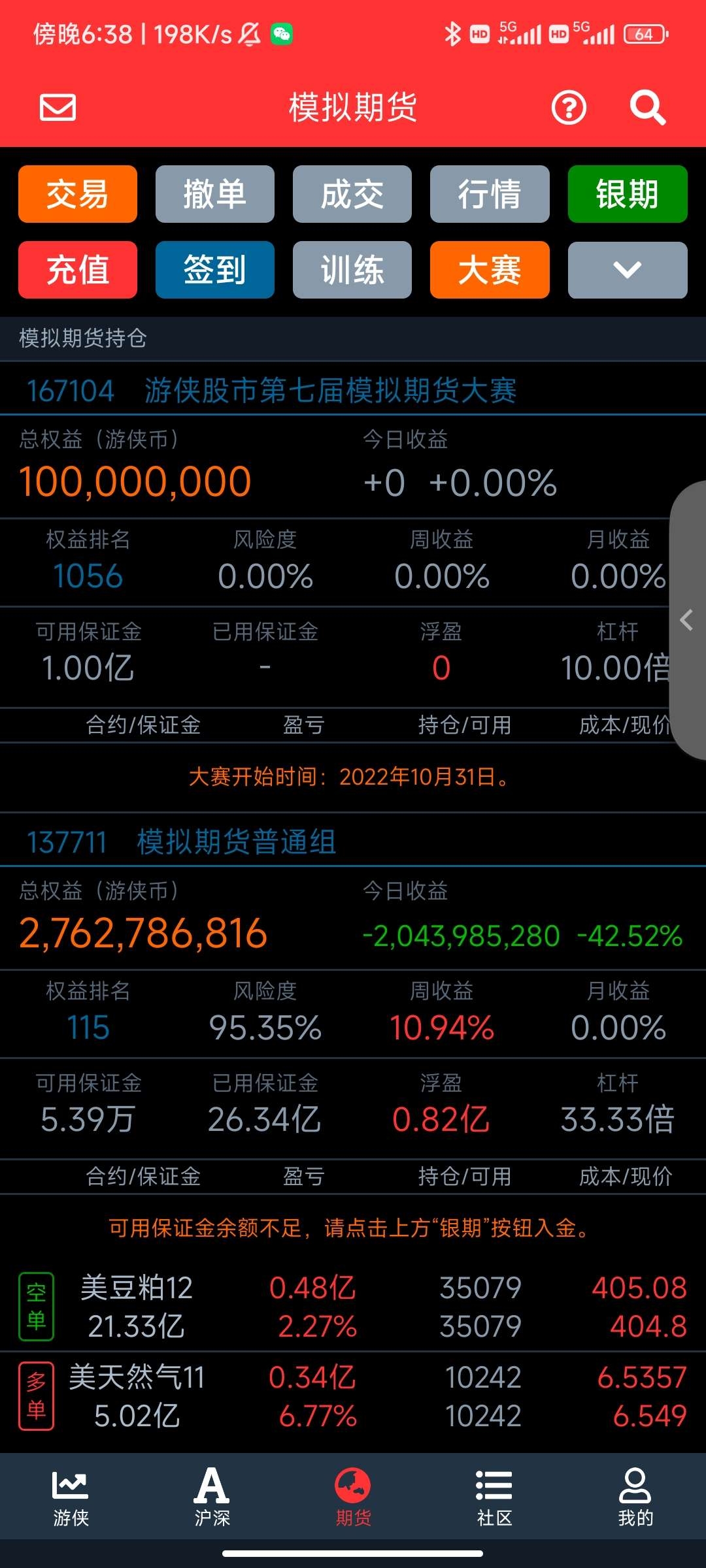Screen dimensions: 706x1568
Task: Go to the 我的 profile tab
Action: pos(635,1497)
